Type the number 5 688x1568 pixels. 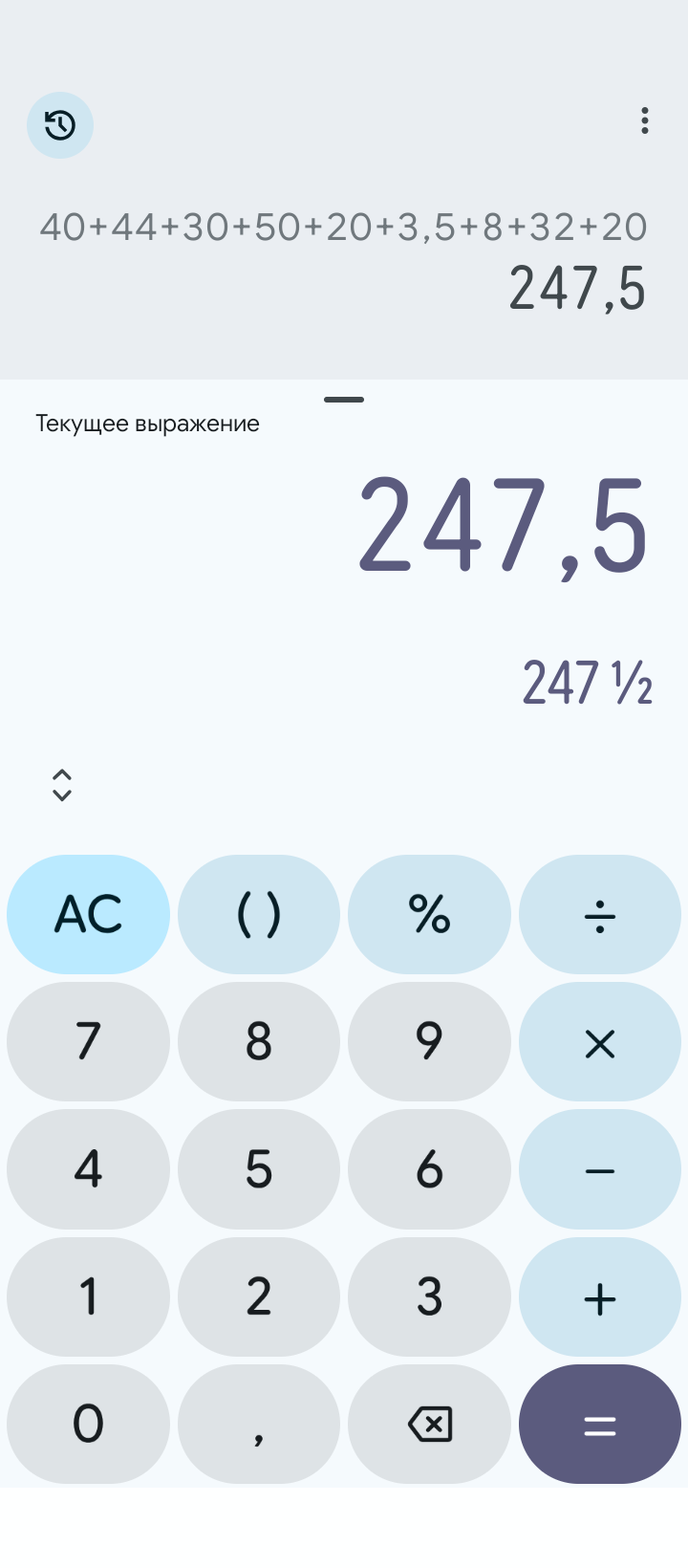pyautogui.click(x=259, y=1169)
